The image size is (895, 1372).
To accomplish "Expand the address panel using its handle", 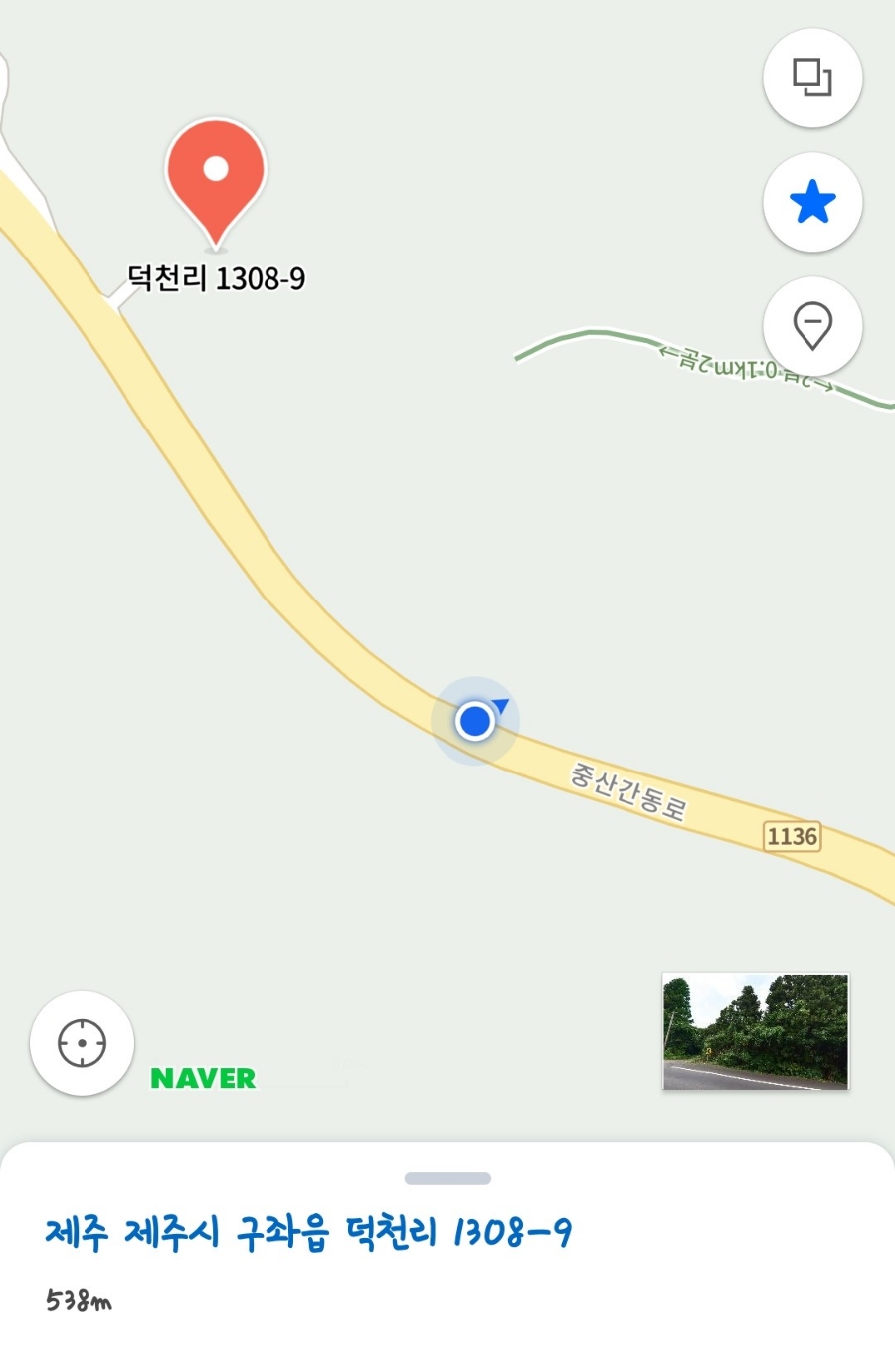I will click(447, 1178).
